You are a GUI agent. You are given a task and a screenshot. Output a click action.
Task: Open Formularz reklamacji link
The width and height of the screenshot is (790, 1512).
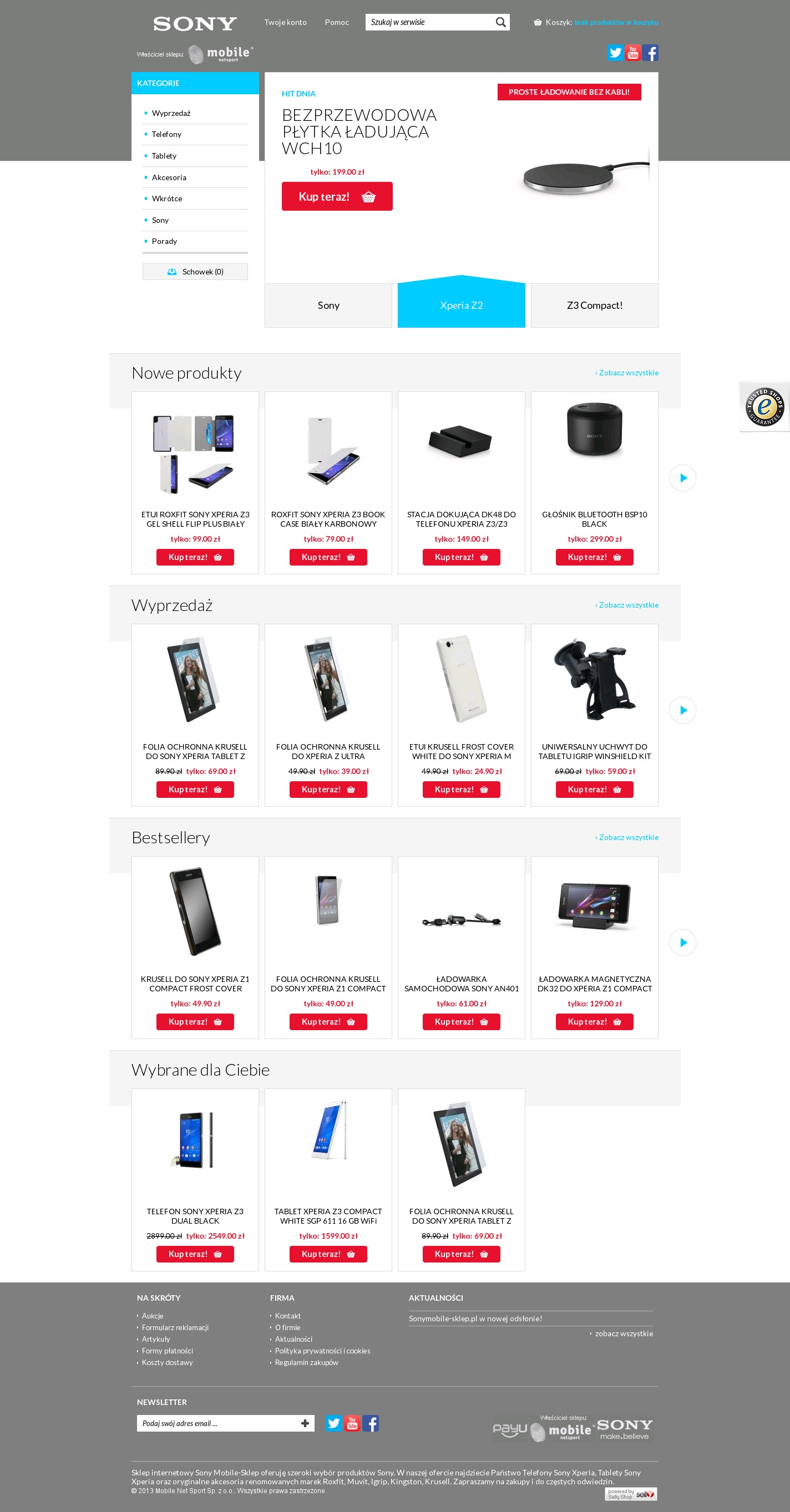pyautogui.click(x=175, y=1328)
